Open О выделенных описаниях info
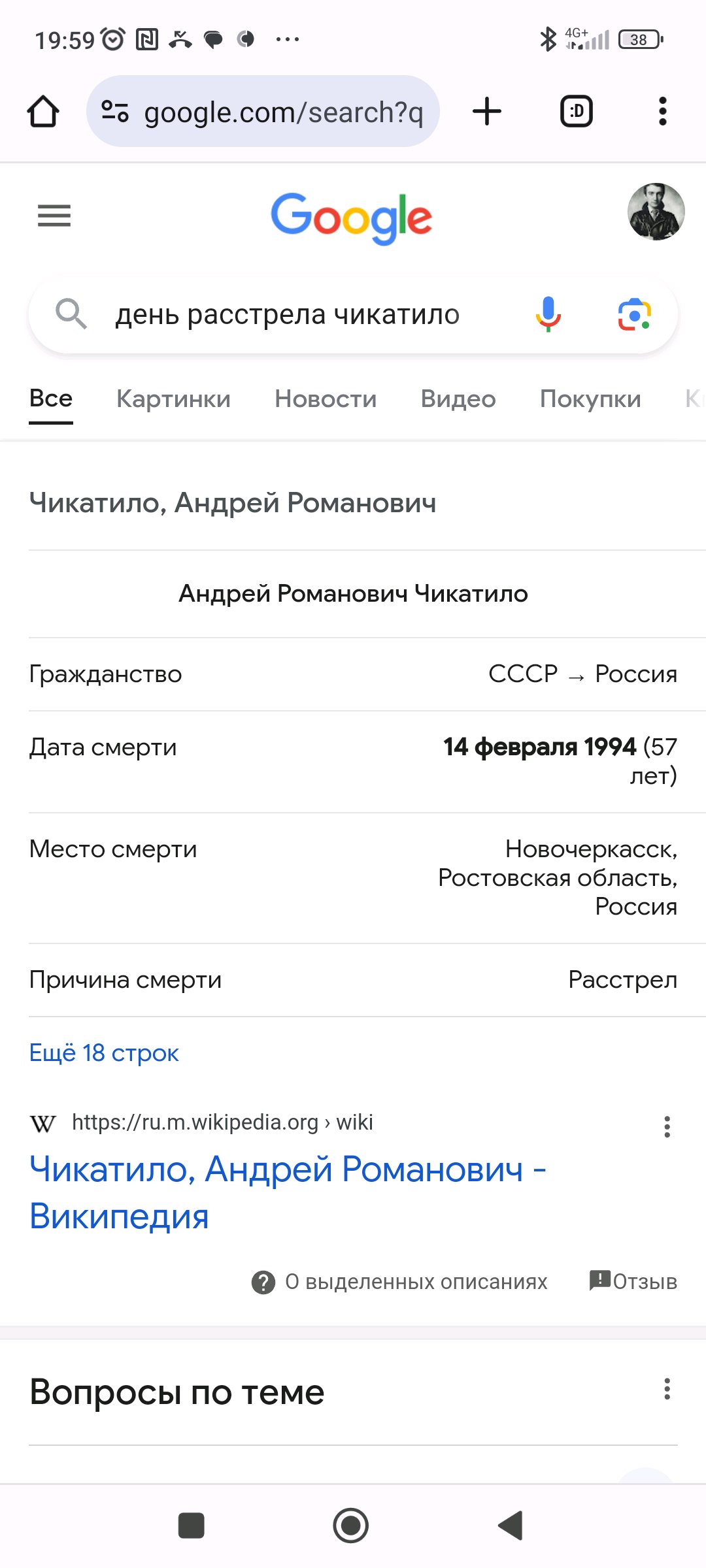706x1568 pixels. pos(399,1282)
